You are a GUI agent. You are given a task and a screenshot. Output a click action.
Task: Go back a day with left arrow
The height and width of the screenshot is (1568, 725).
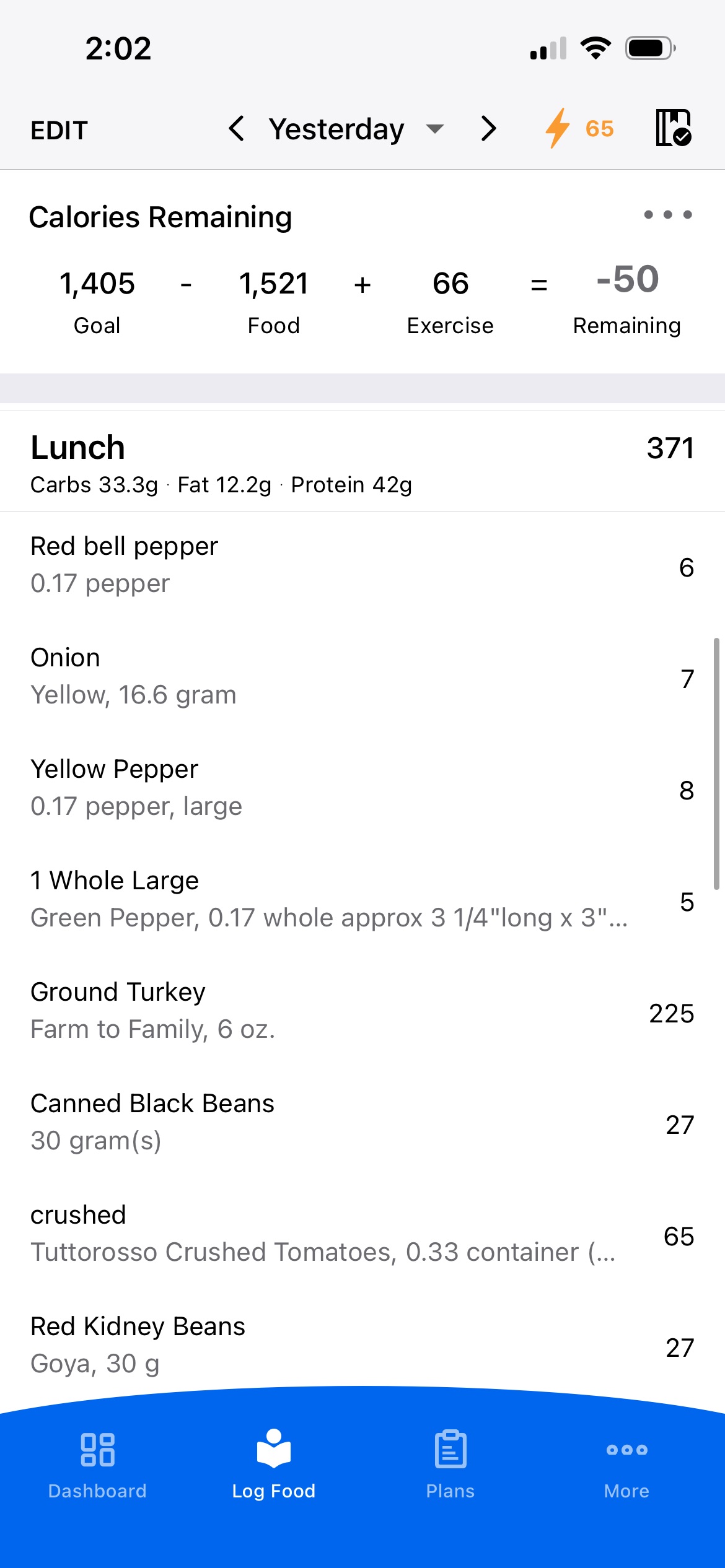click(x=237, y=128)
